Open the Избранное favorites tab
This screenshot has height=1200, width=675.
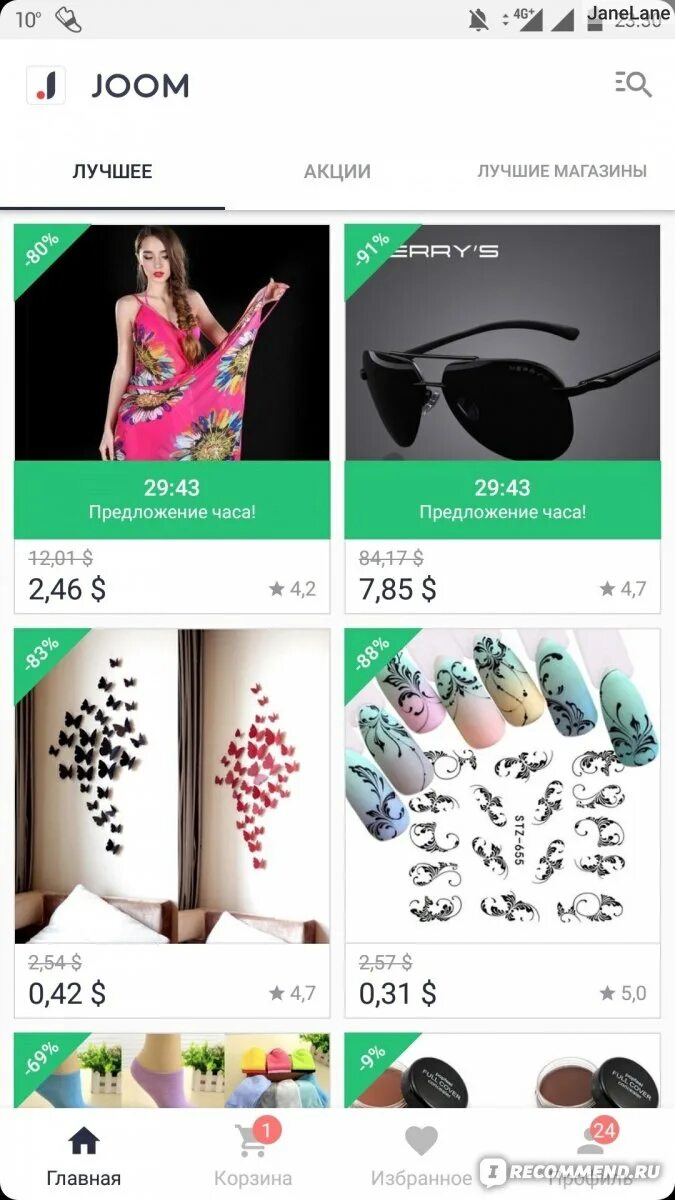[421, 1156]
